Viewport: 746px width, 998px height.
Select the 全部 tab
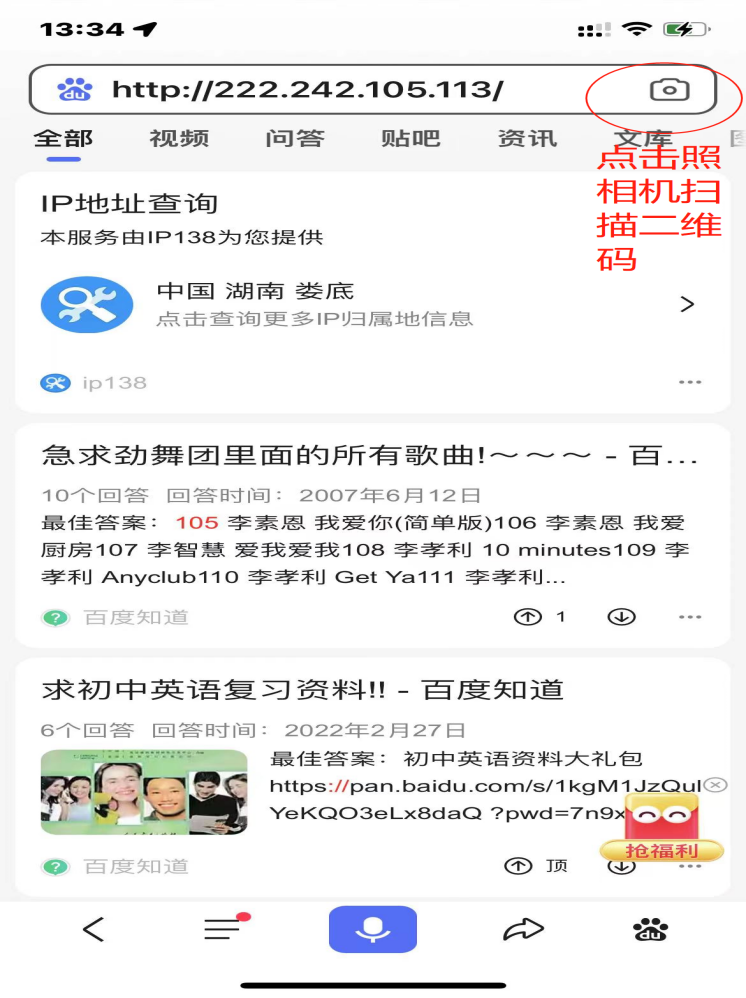[x=63, y=138]
